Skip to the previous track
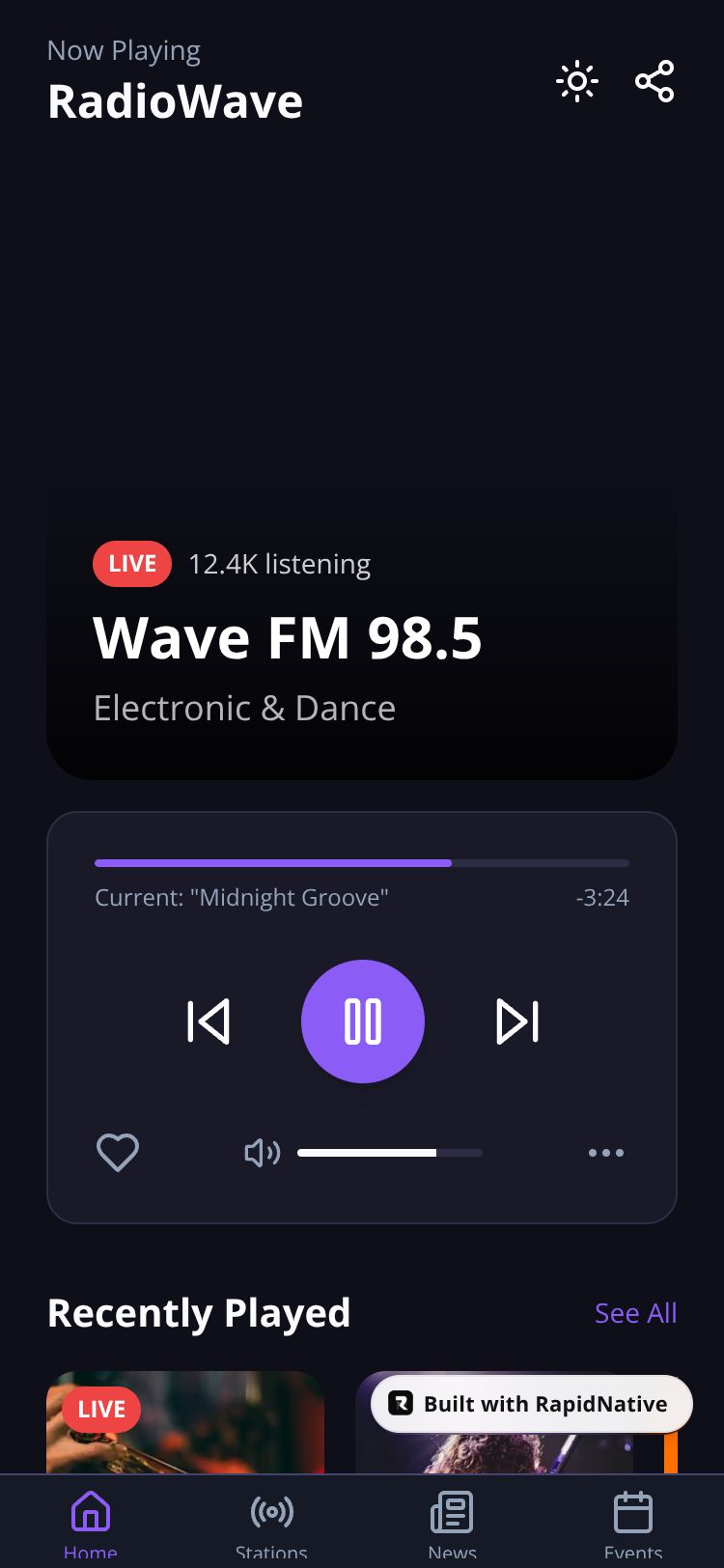Viewport: 724px width, 1568px height. [x=209, y=1022]
